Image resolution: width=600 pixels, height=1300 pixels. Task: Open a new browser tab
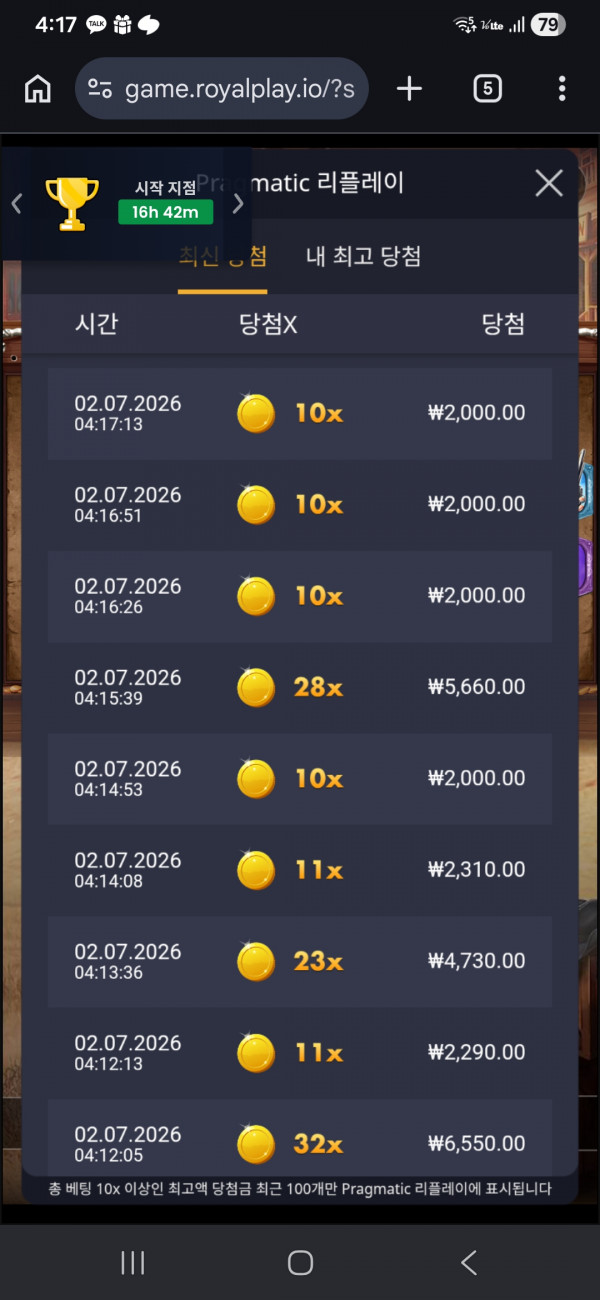click(409, 89)
